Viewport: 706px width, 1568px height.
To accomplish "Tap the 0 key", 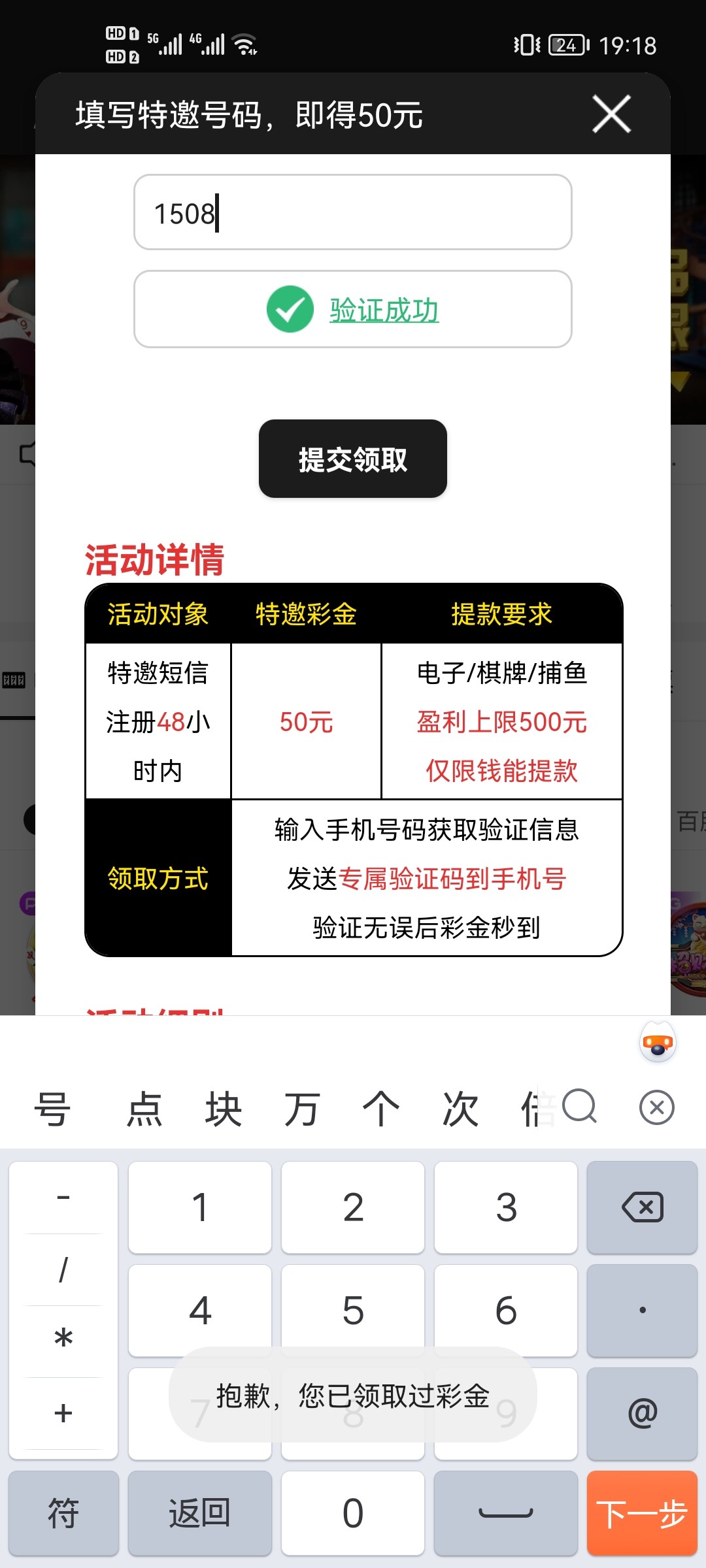I will [x=353, y=1513].
